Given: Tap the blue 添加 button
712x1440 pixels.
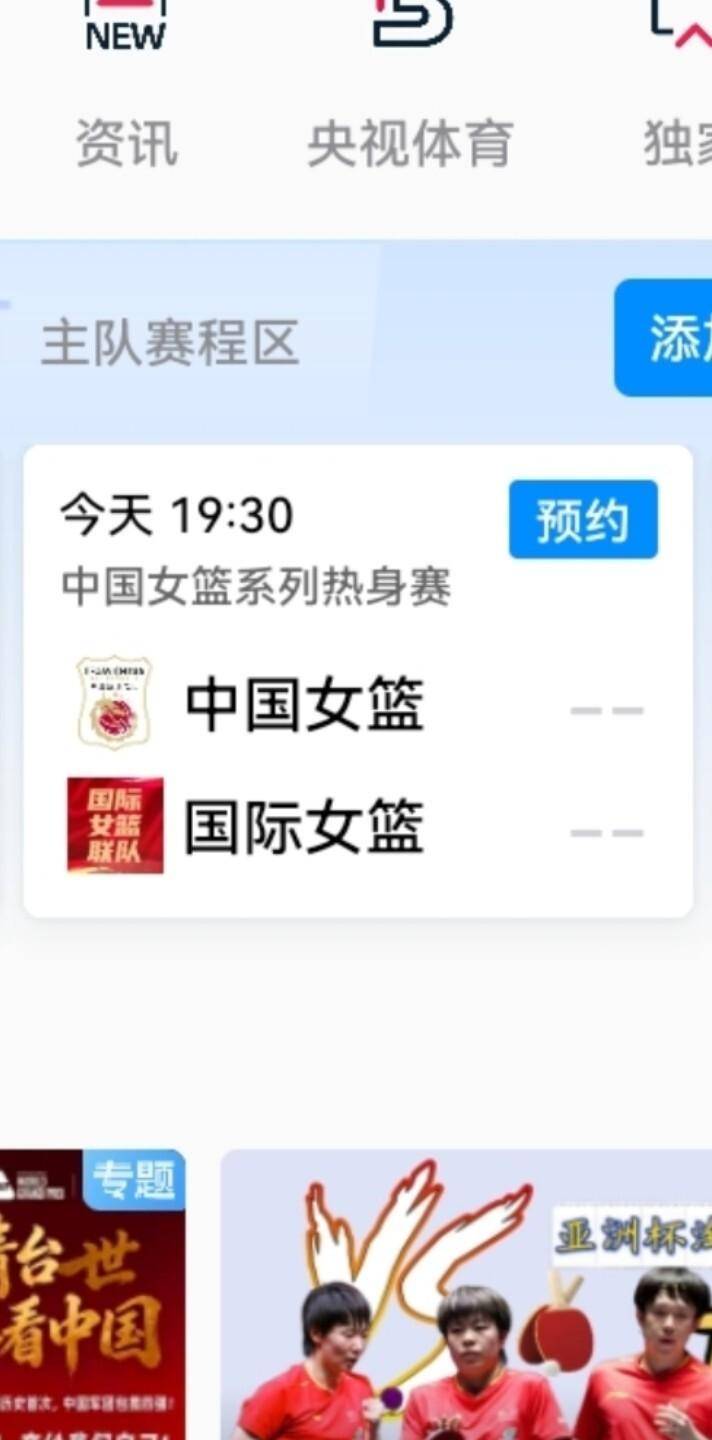Looking at the screenshot, I should click(x=665, y=338).
